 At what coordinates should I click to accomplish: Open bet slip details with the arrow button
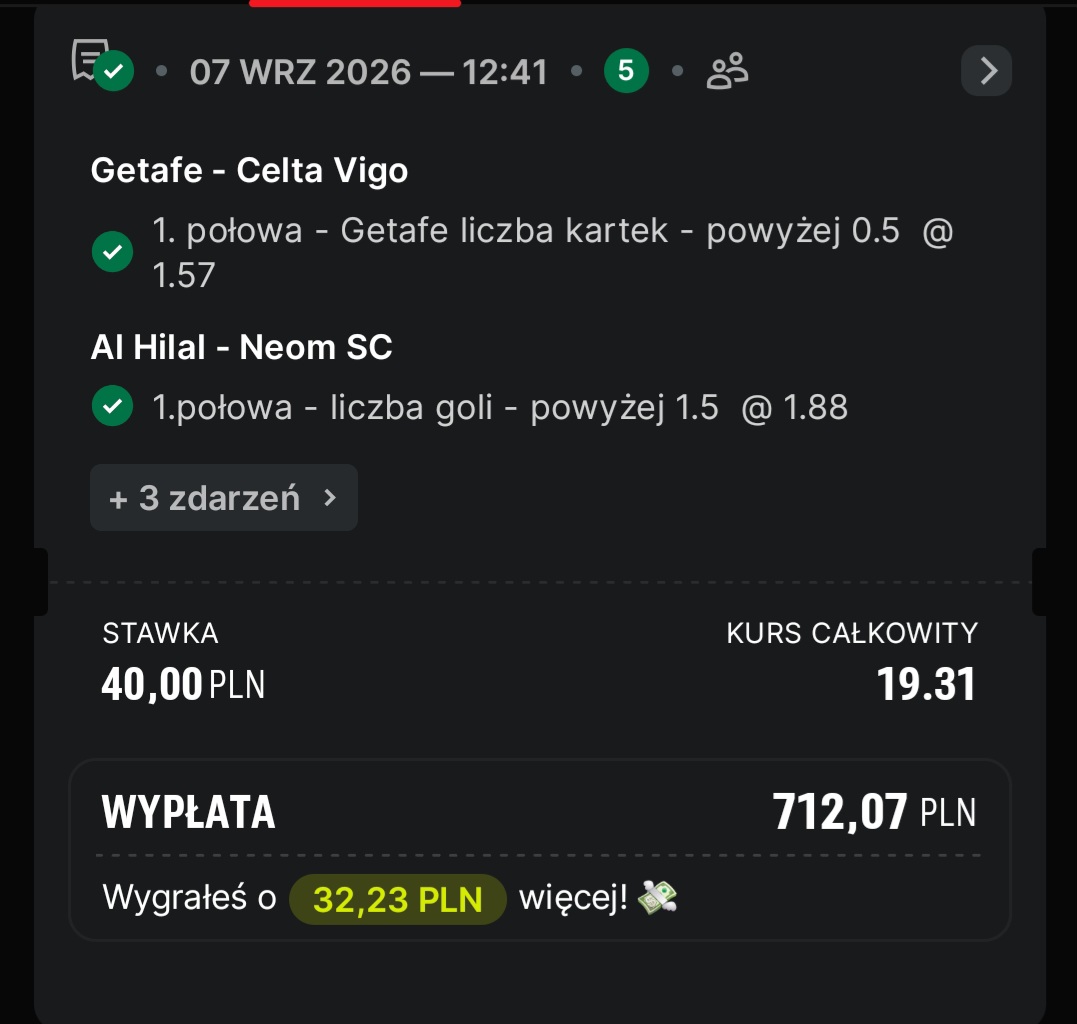coord(986,71)
